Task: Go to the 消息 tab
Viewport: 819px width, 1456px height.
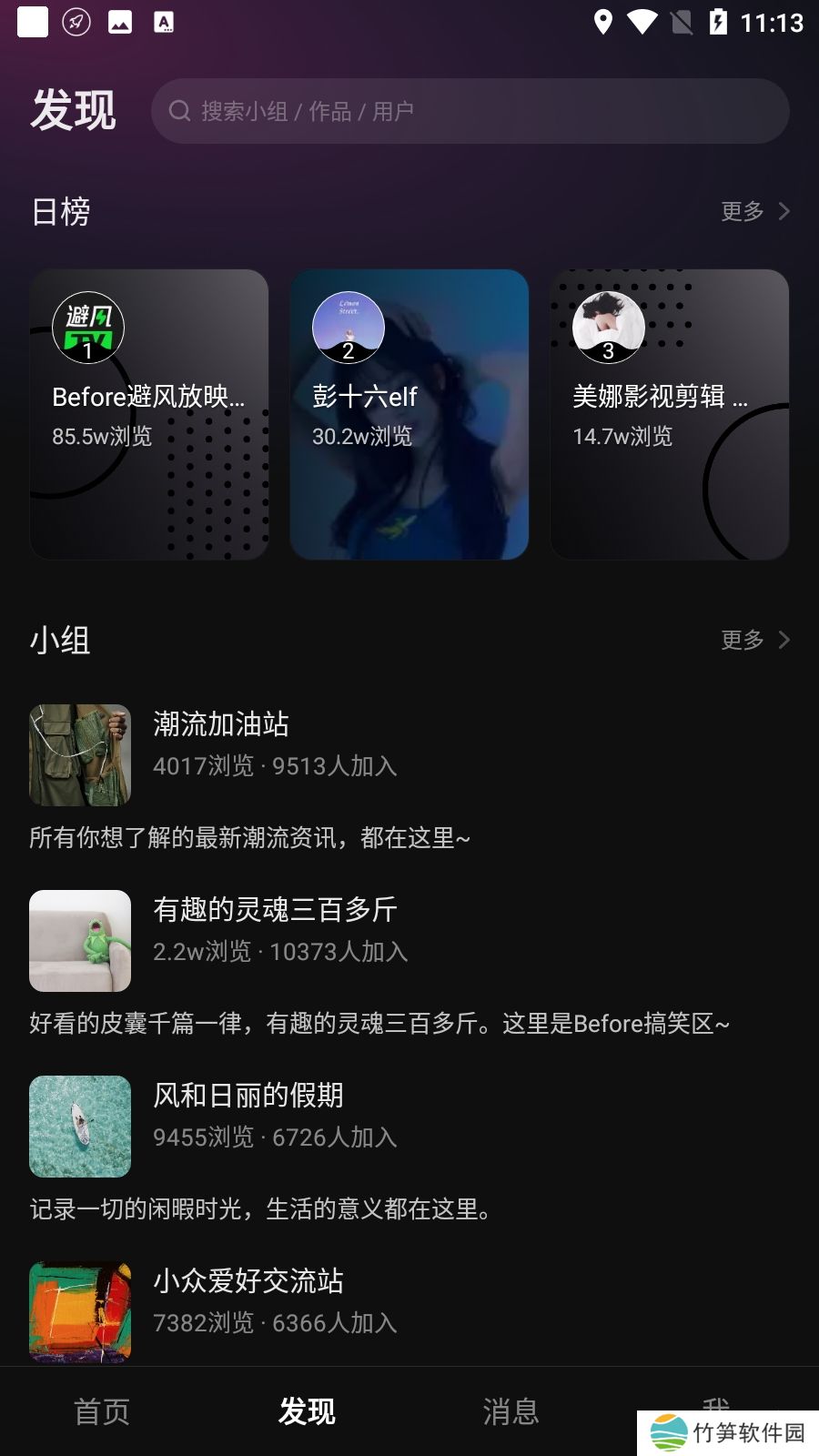Action: pyautogui.click(x=511, y=1411)
